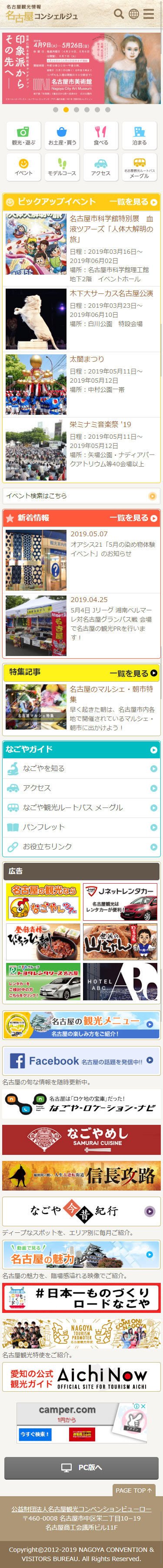The image size is (163, 1568).
Task: Open the hamburger menu
Action: point(148,13)
